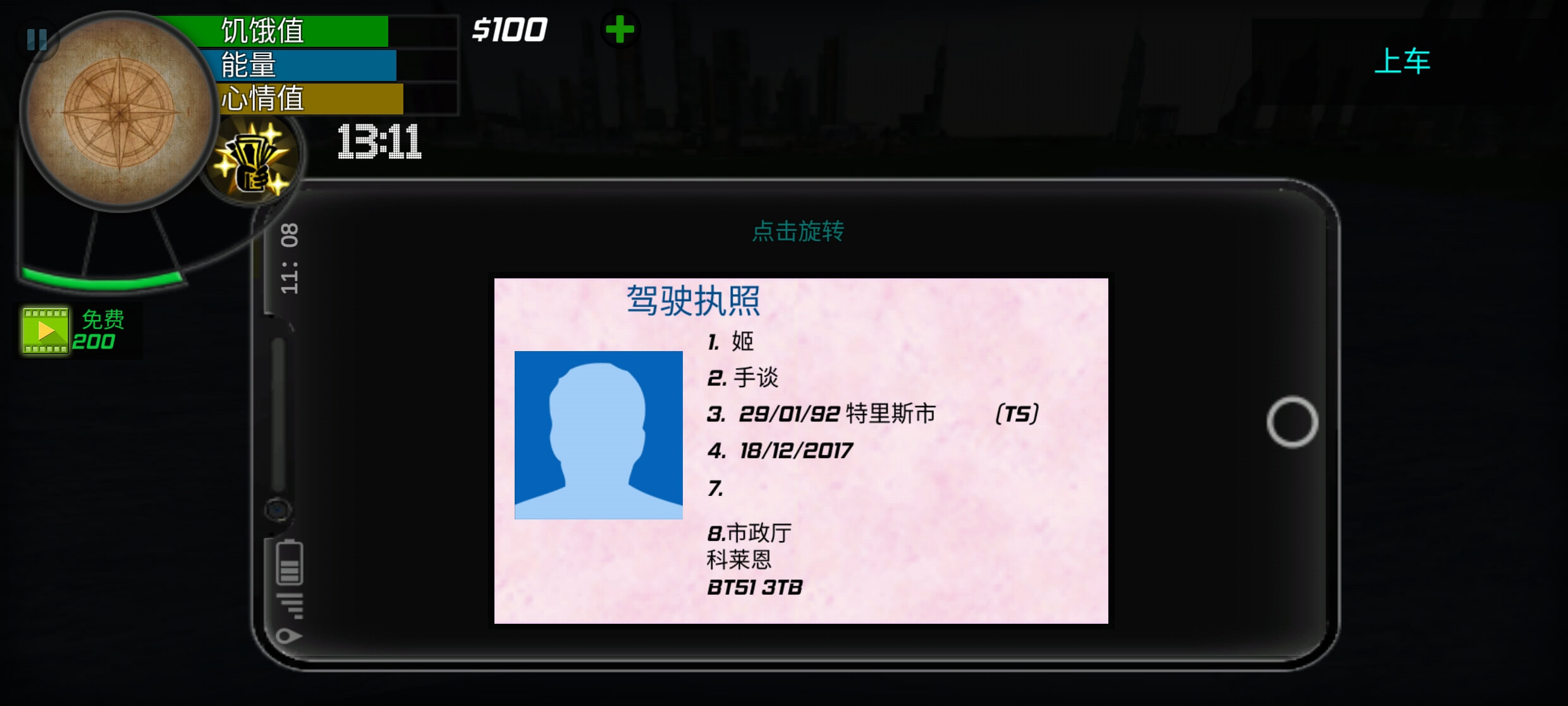The image size is (1568, 706).
Task: Tap 上车 to get in the car
Action: click(x=1402, y=62)
